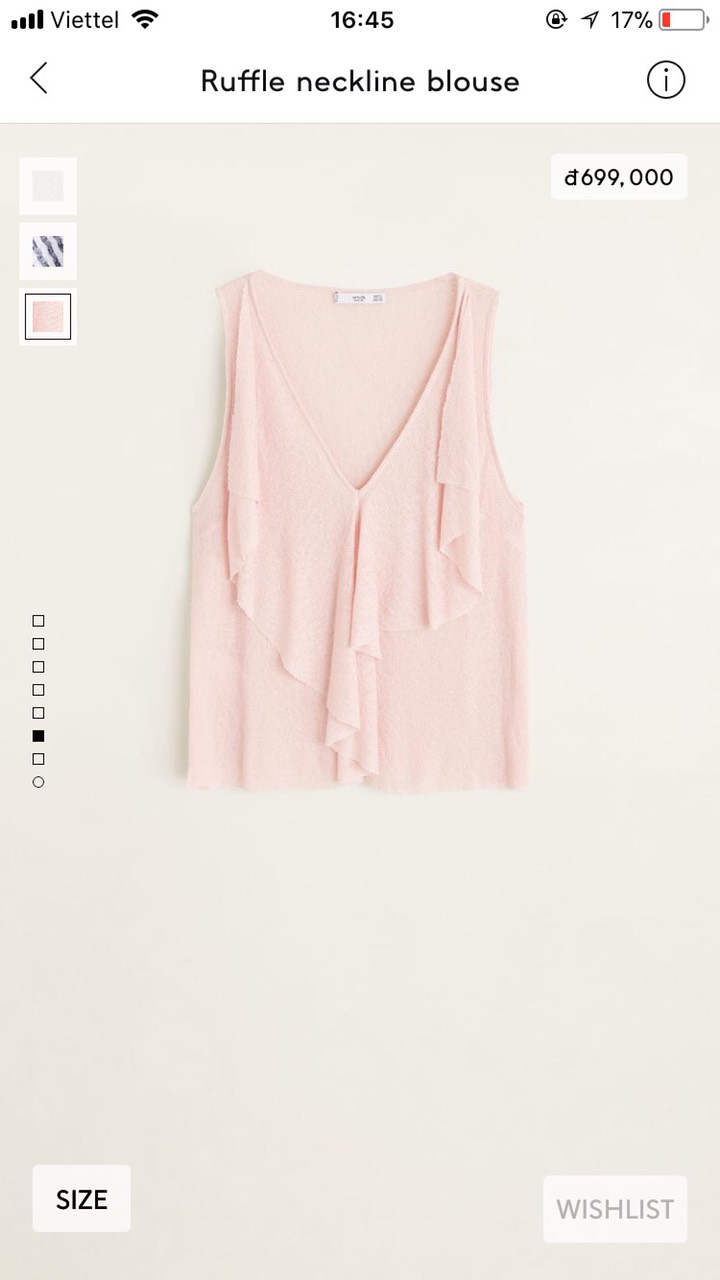The width and height of the screenshot is (720, 1280).
Task: Open the product info icon
Action: [x=666, y=79]
